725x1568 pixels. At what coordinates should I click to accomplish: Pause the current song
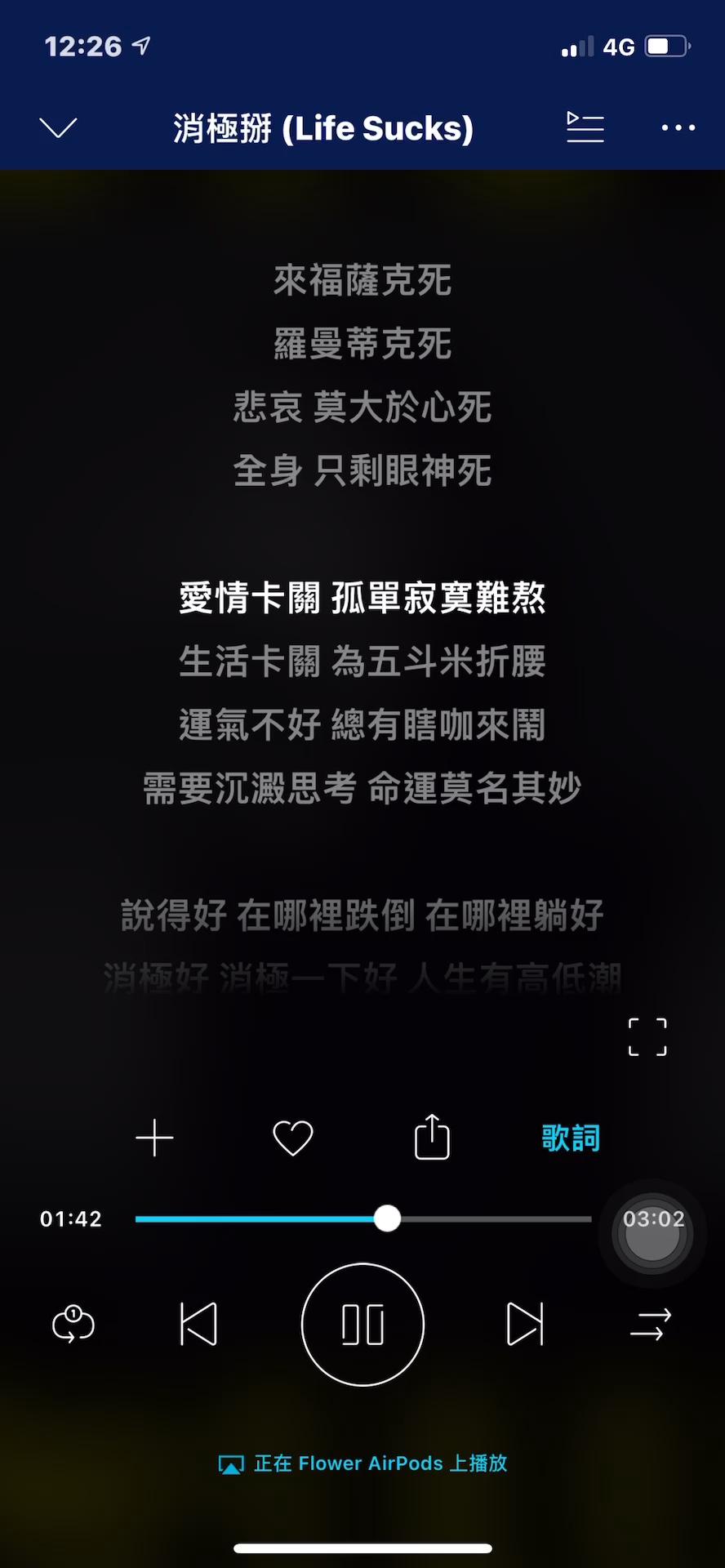[362, 1324]
